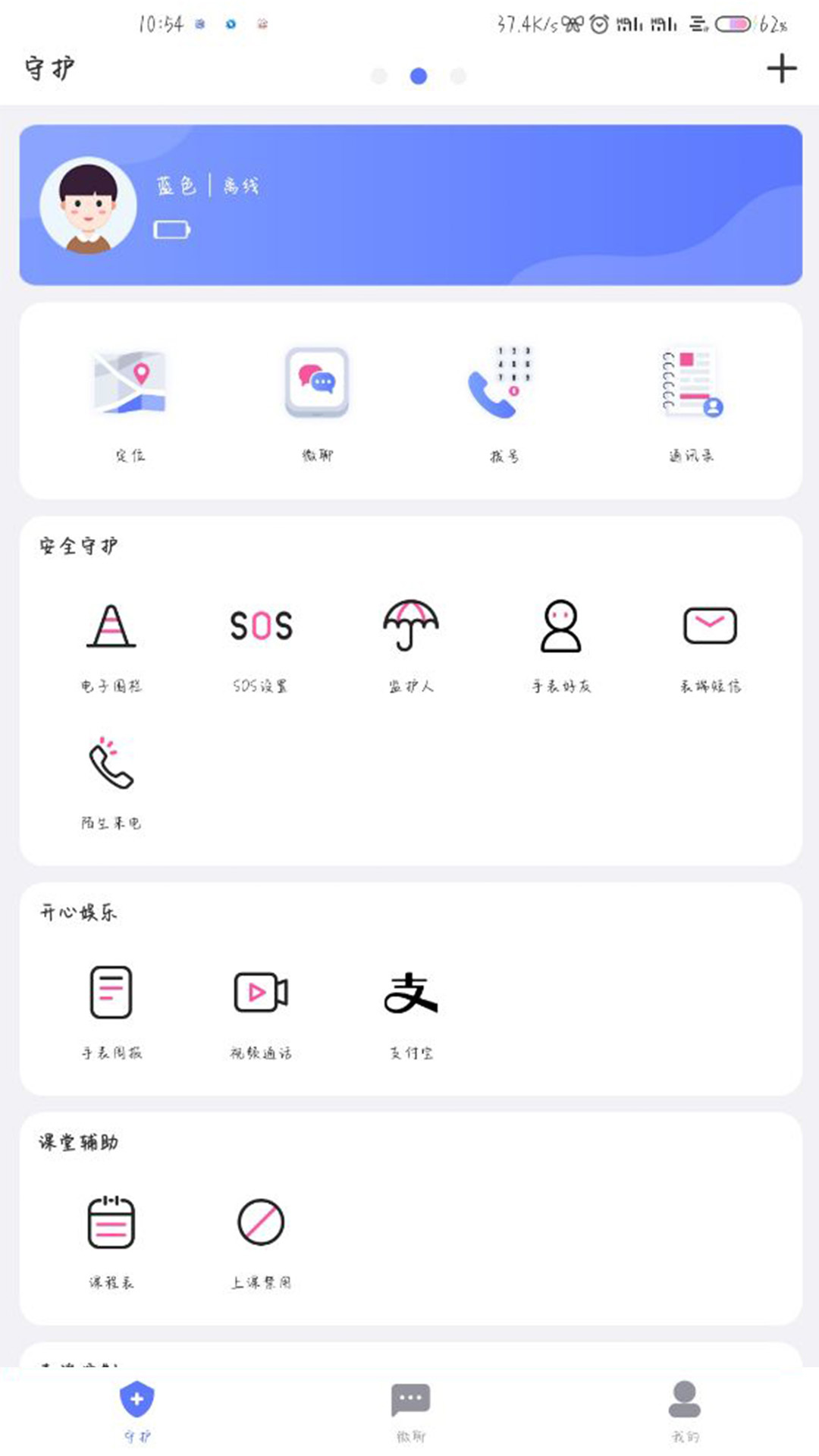819x1456 pixels.
Task: Tap the plus button to add a device
Action: tap(780, 69)
